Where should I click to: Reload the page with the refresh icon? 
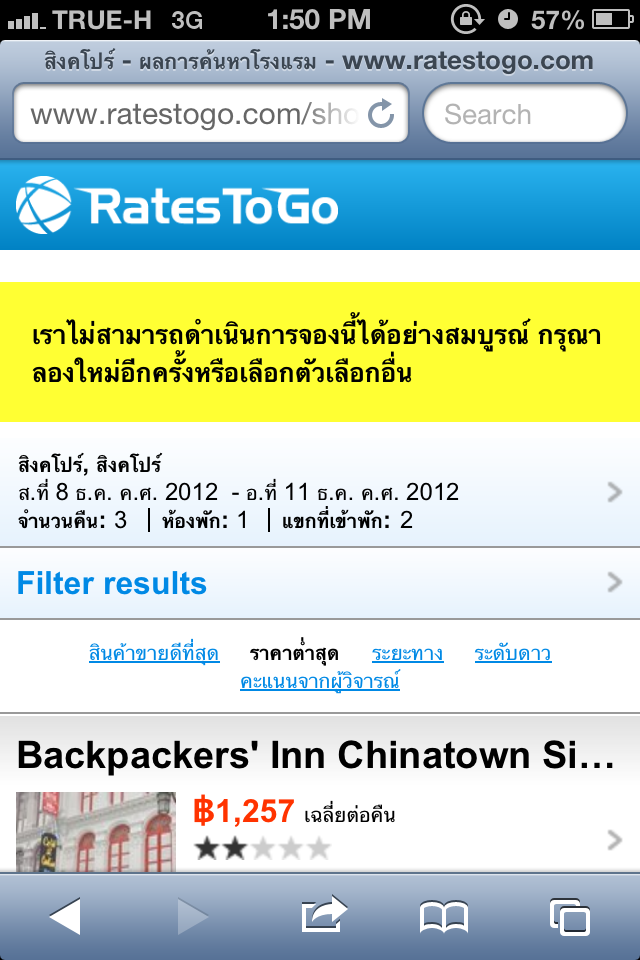click(x=382, y=114)
